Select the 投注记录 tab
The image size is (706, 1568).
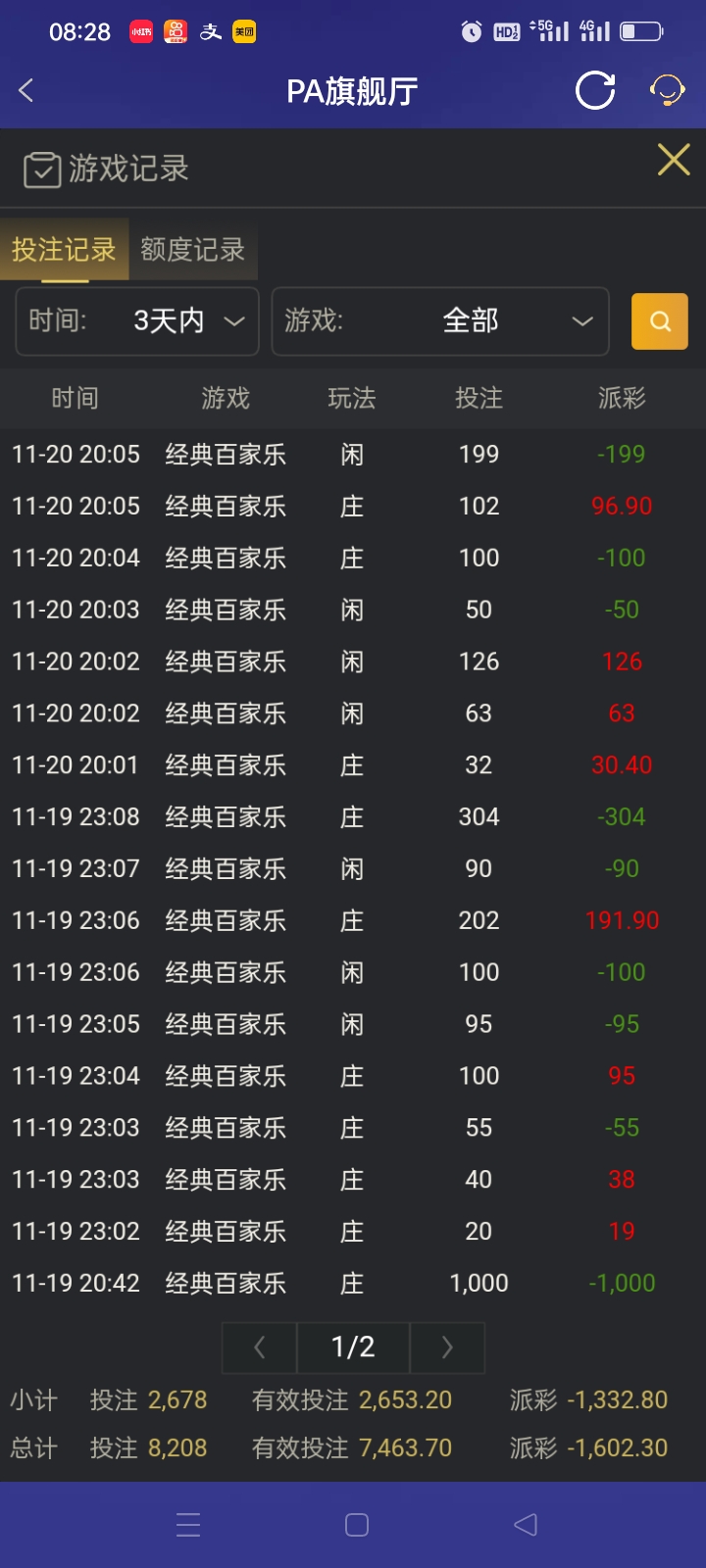[x=64, y=250]
